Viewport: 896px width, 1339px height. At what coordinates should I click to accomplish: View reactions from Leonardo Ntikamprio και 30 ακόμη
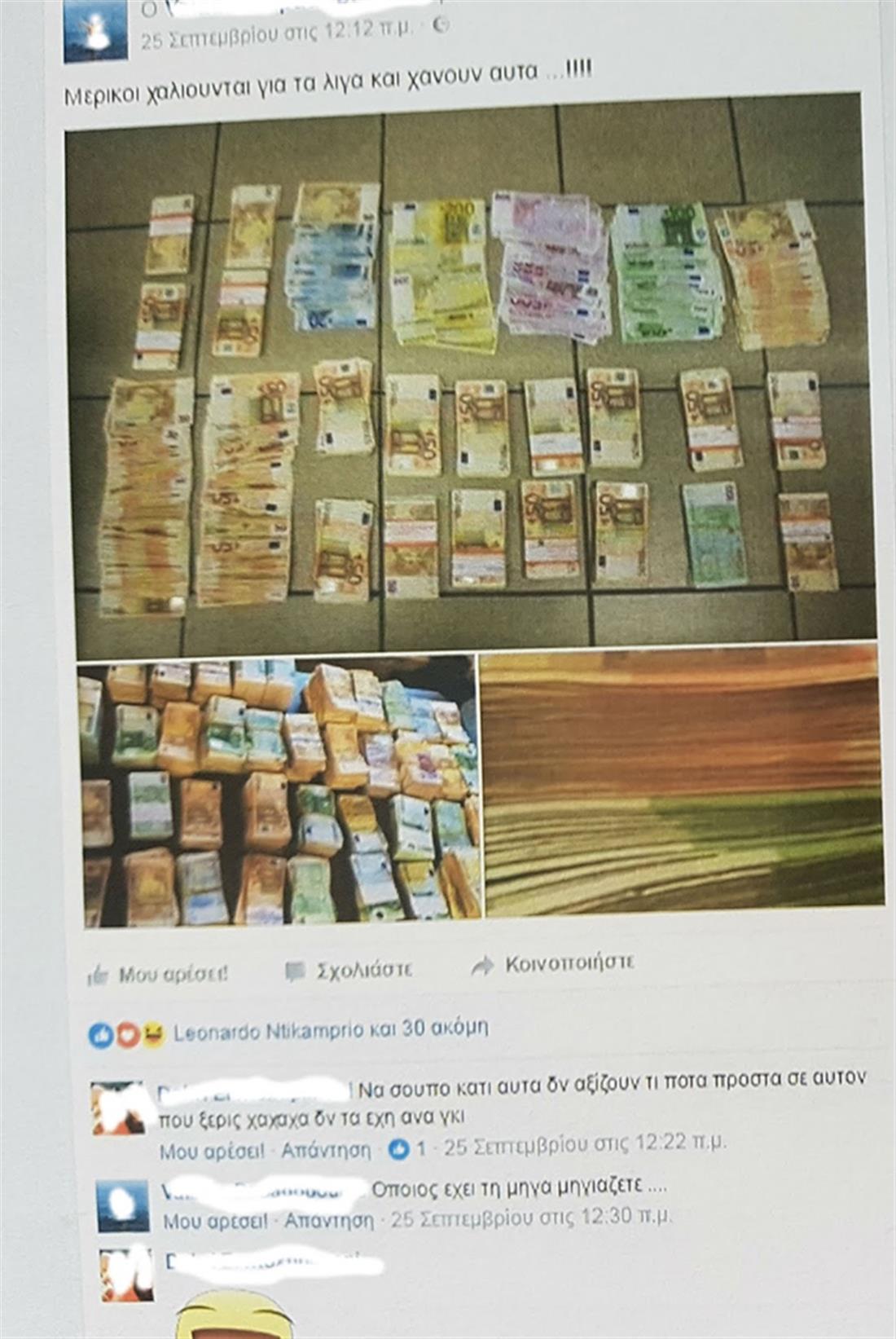pos(330,1029)
